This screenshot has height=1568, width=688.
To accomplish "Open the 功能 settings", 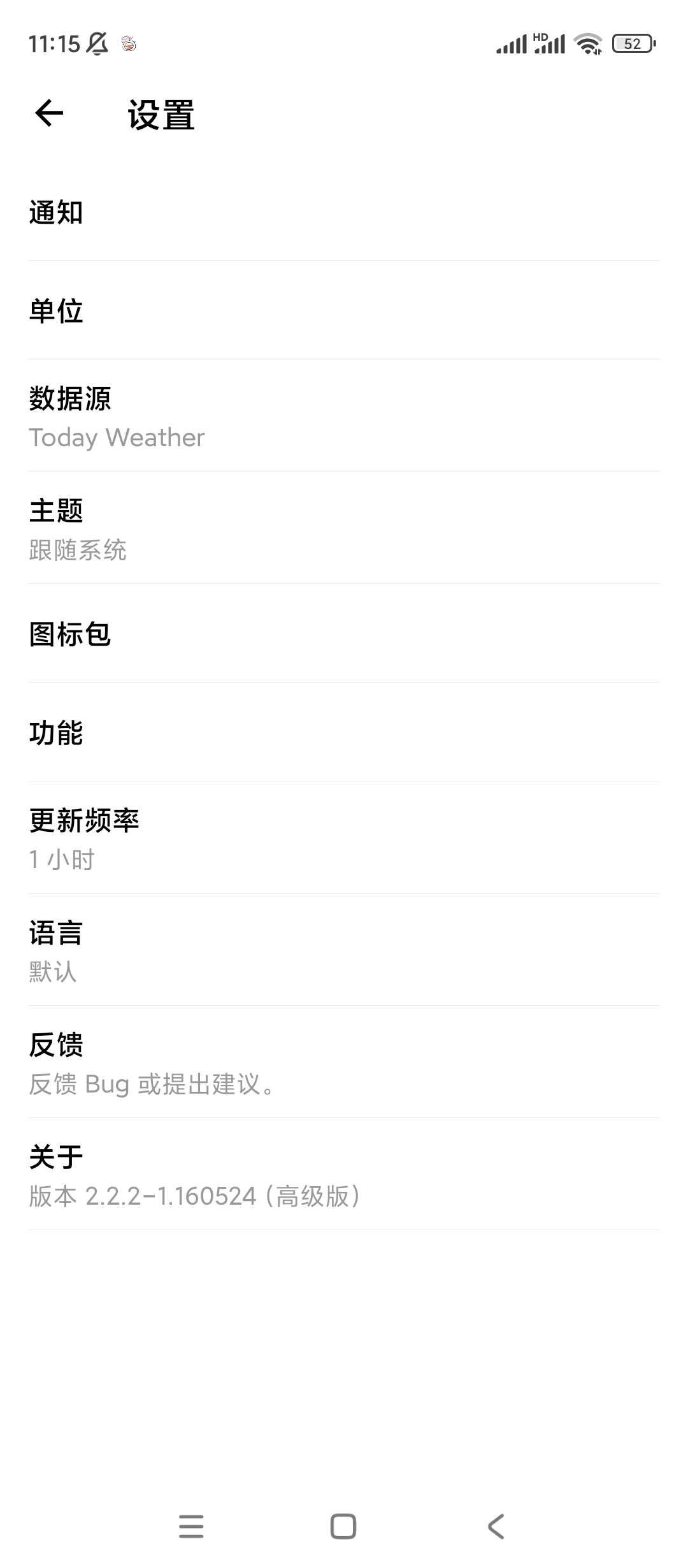I will click(344, 733).
